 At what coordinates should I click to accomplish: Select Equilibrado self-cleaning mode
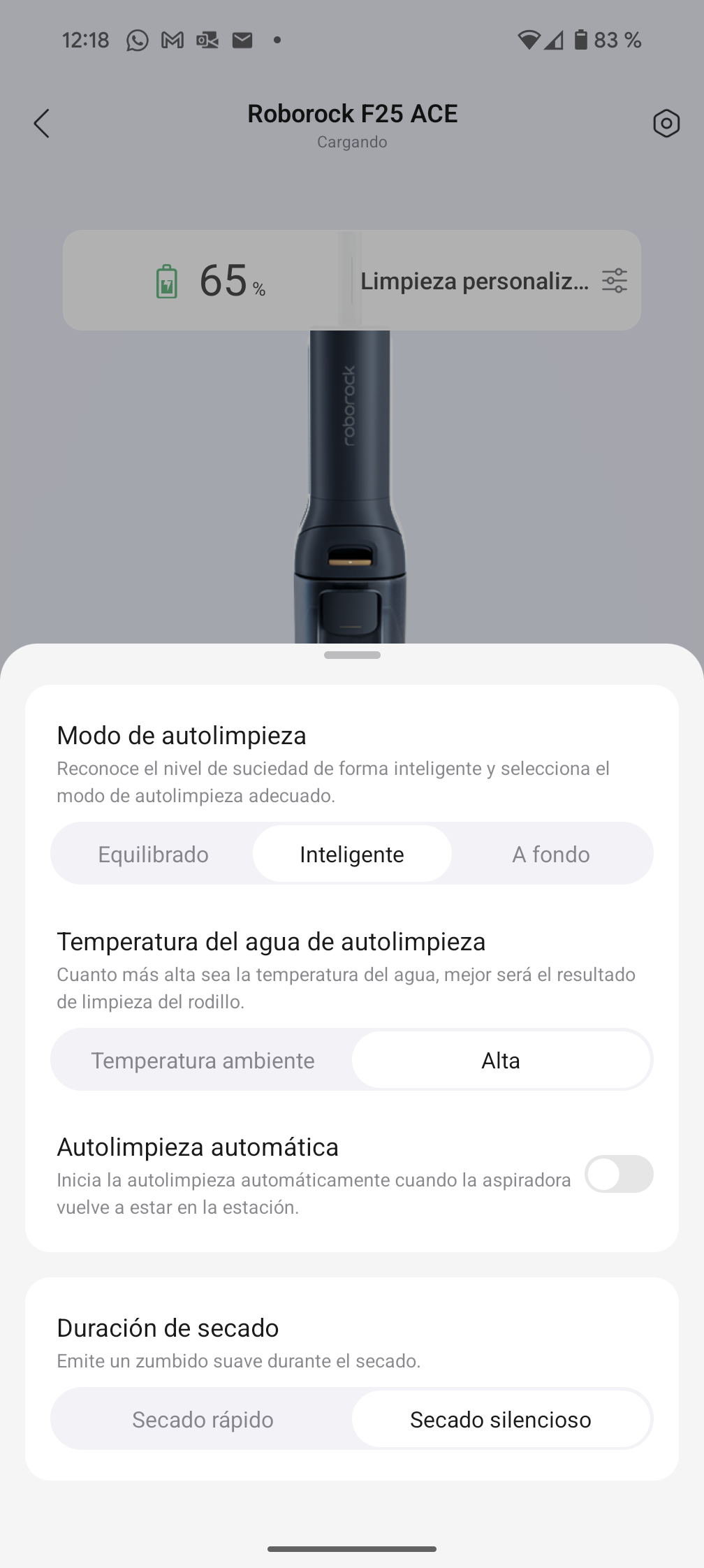[x=153, y=854]
